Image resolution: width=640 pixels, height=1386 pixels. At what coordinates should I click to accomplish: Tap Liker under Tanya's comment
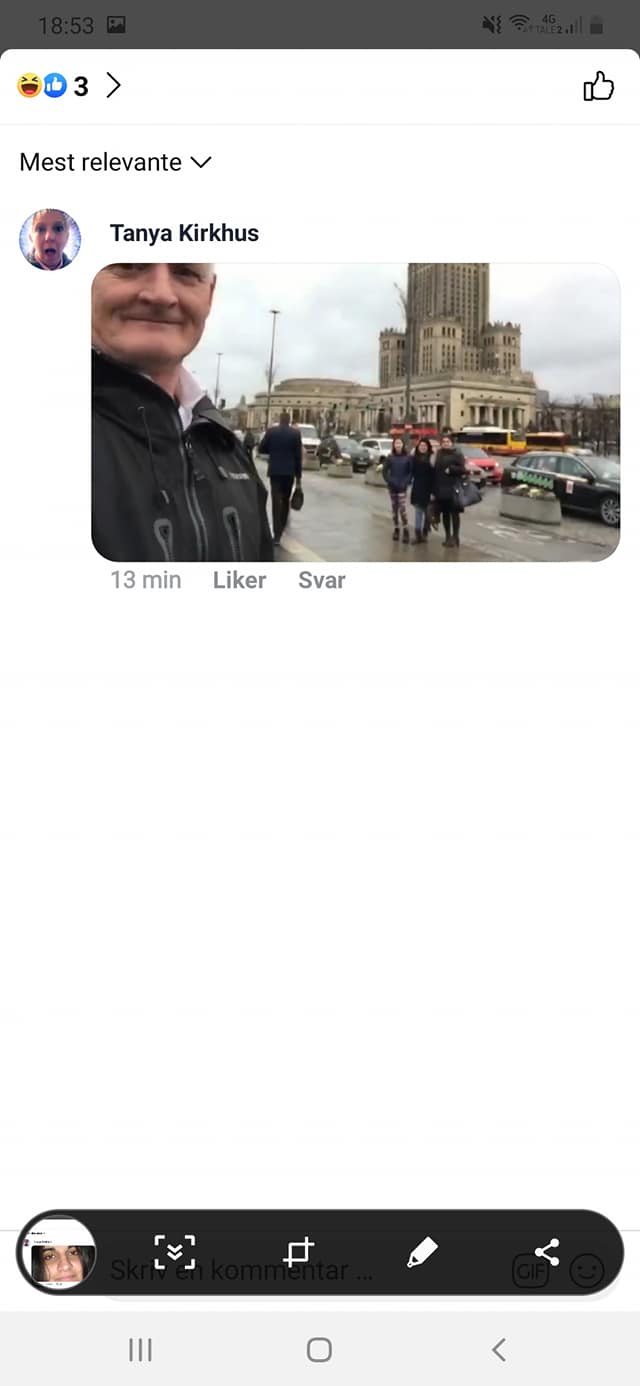[x=239, y=580]
